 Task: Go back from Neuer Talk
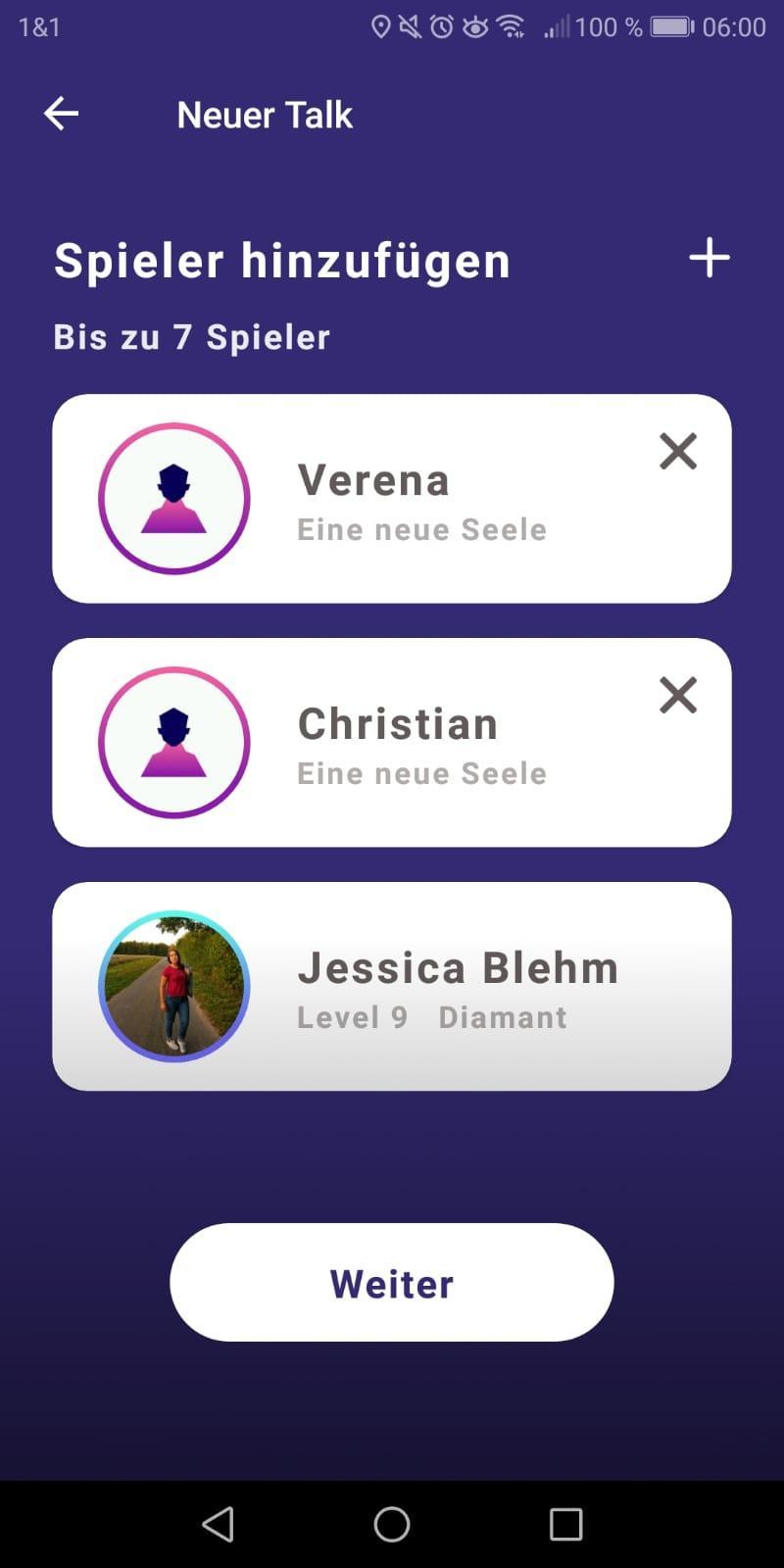(x=61, y=114)
